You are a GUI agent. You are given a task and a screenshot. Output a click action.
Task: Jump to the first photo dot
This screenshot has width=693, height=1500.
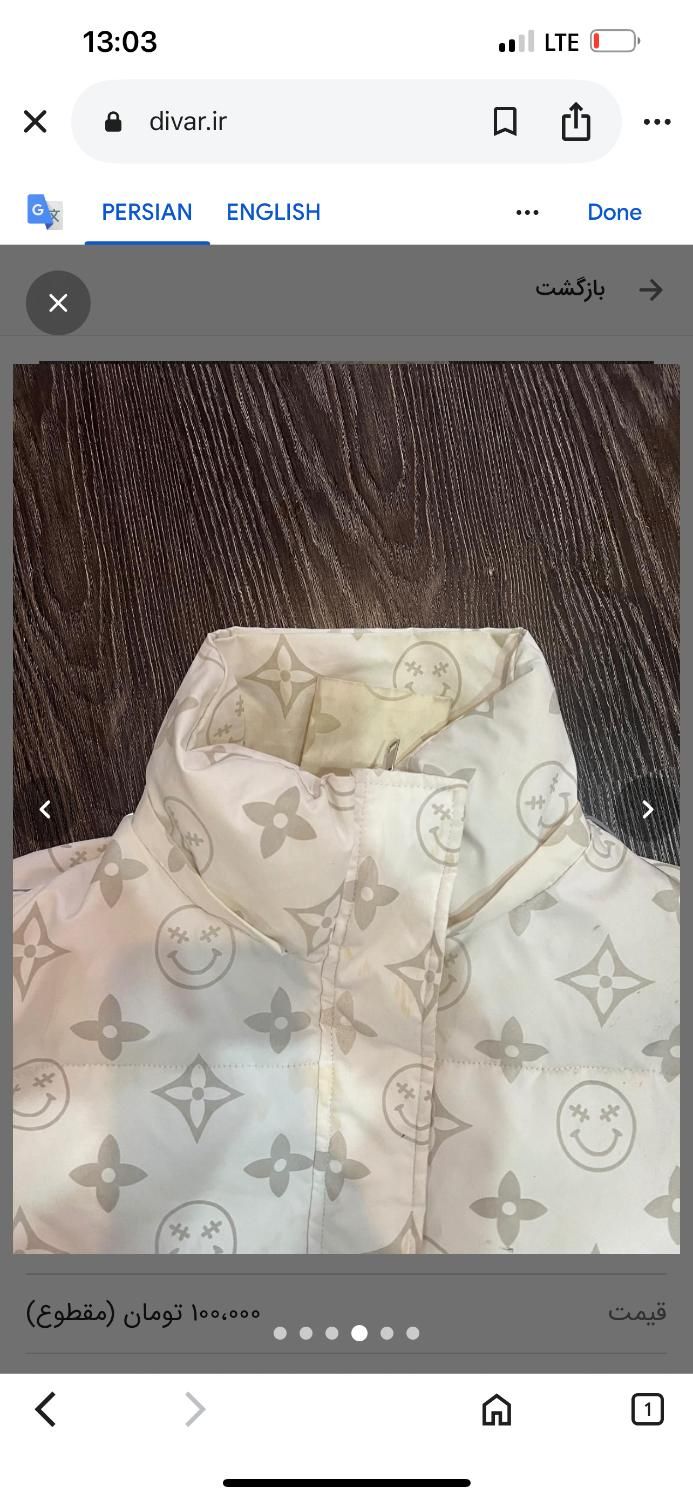[x=280, y=1333]
